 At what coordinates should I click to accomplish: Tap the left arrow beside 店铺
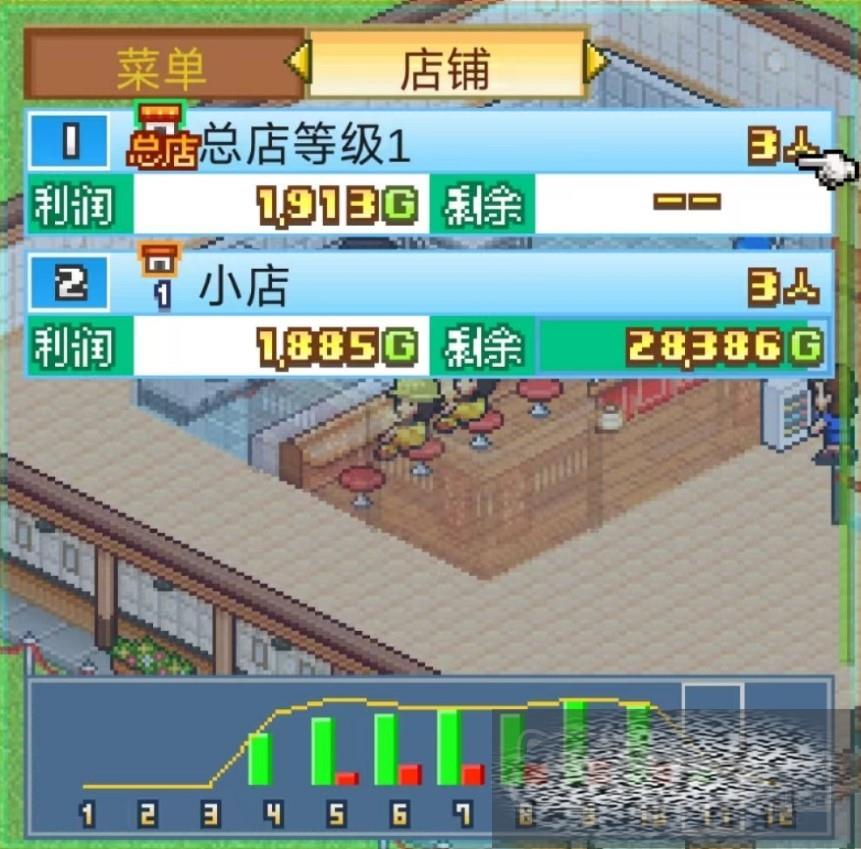297,64
